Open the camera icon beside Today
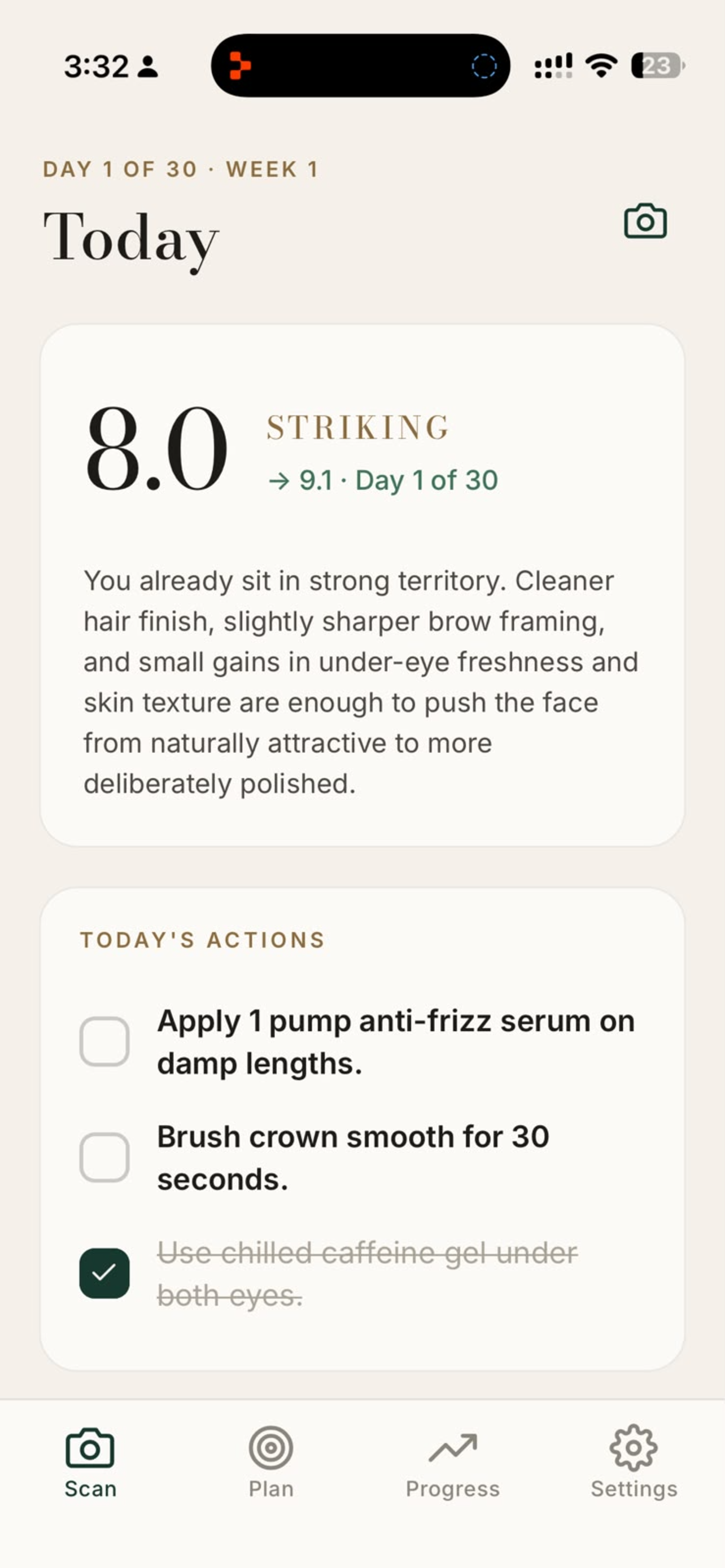Image resolution: width=725 pixels, height=1568 pixels. coord(645,221)
